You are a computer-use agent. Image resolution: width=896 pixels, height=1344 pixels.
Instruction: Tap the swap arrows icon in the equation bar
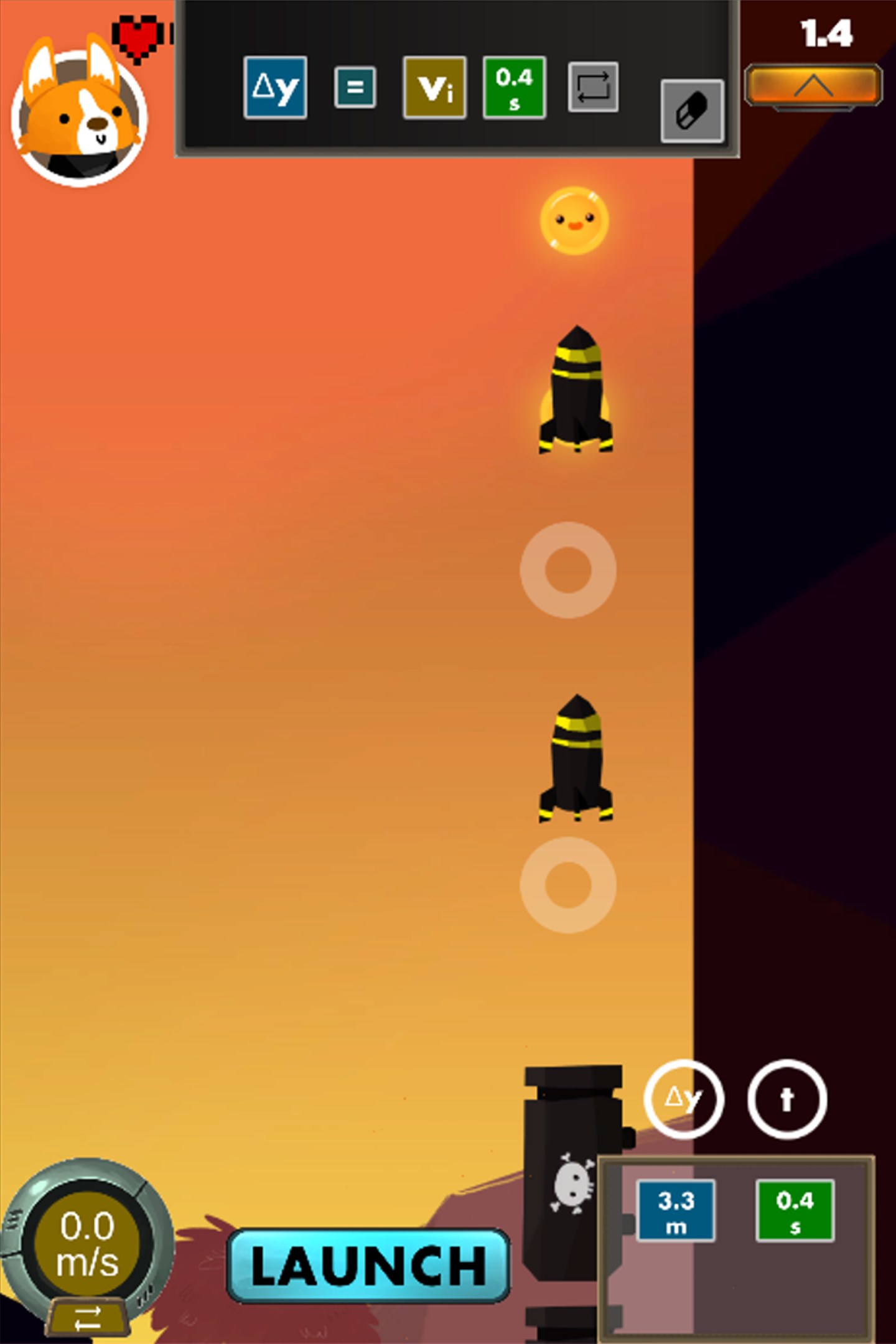[592, 87]
